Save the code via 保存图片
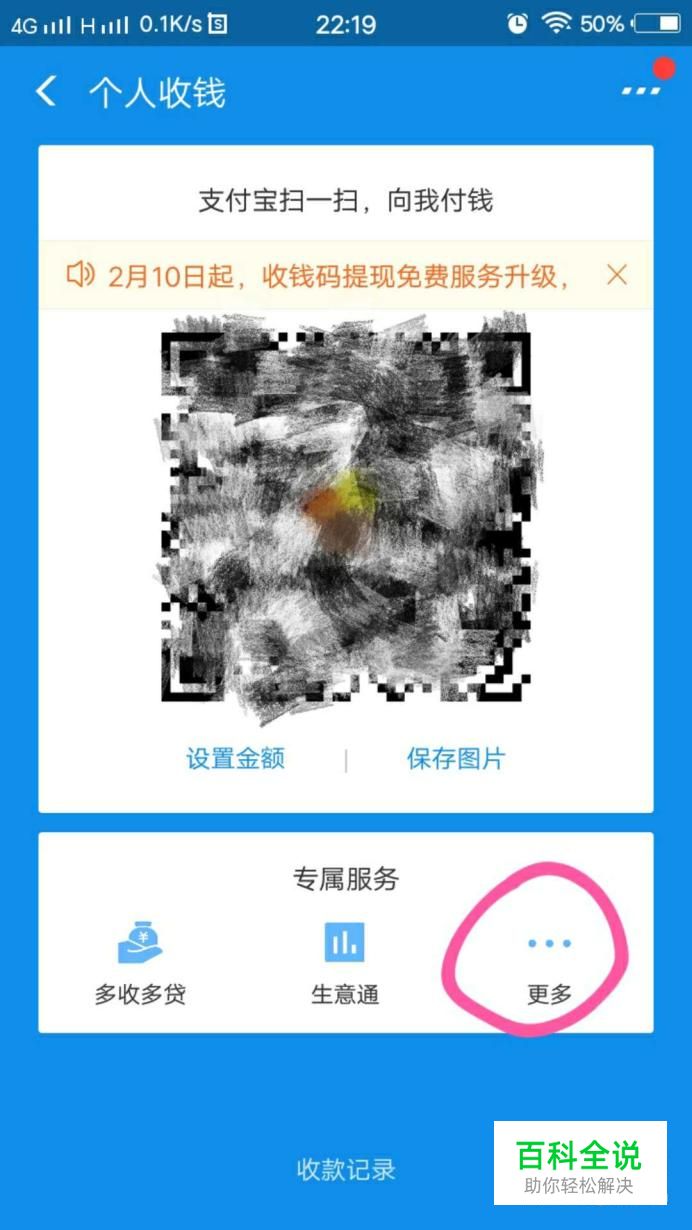Viewport: 692px width, 1230px height. (x=456, y=758)
